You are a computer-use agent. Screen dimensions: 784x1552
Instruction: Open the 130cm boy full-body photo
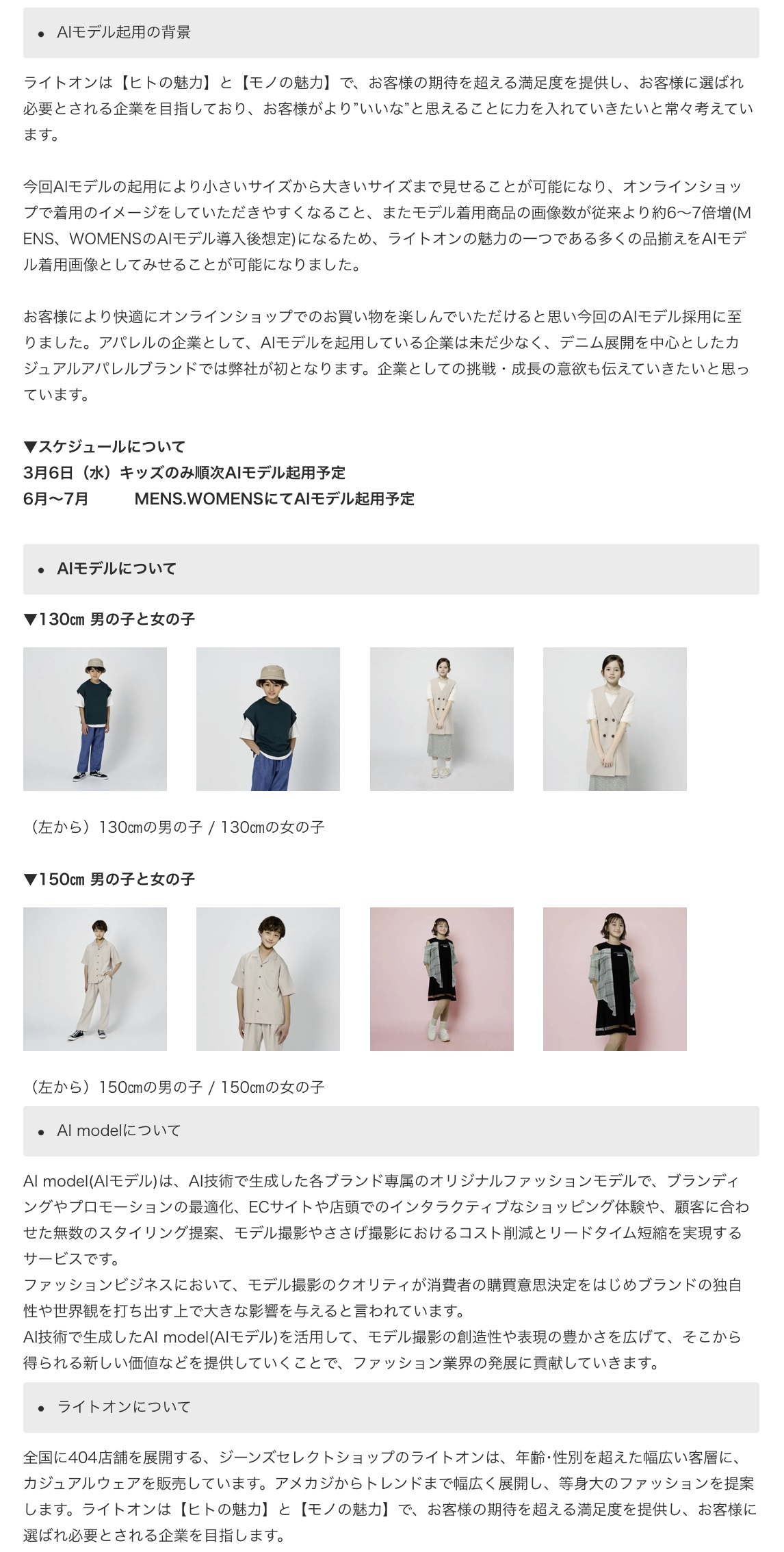[95, 719]
